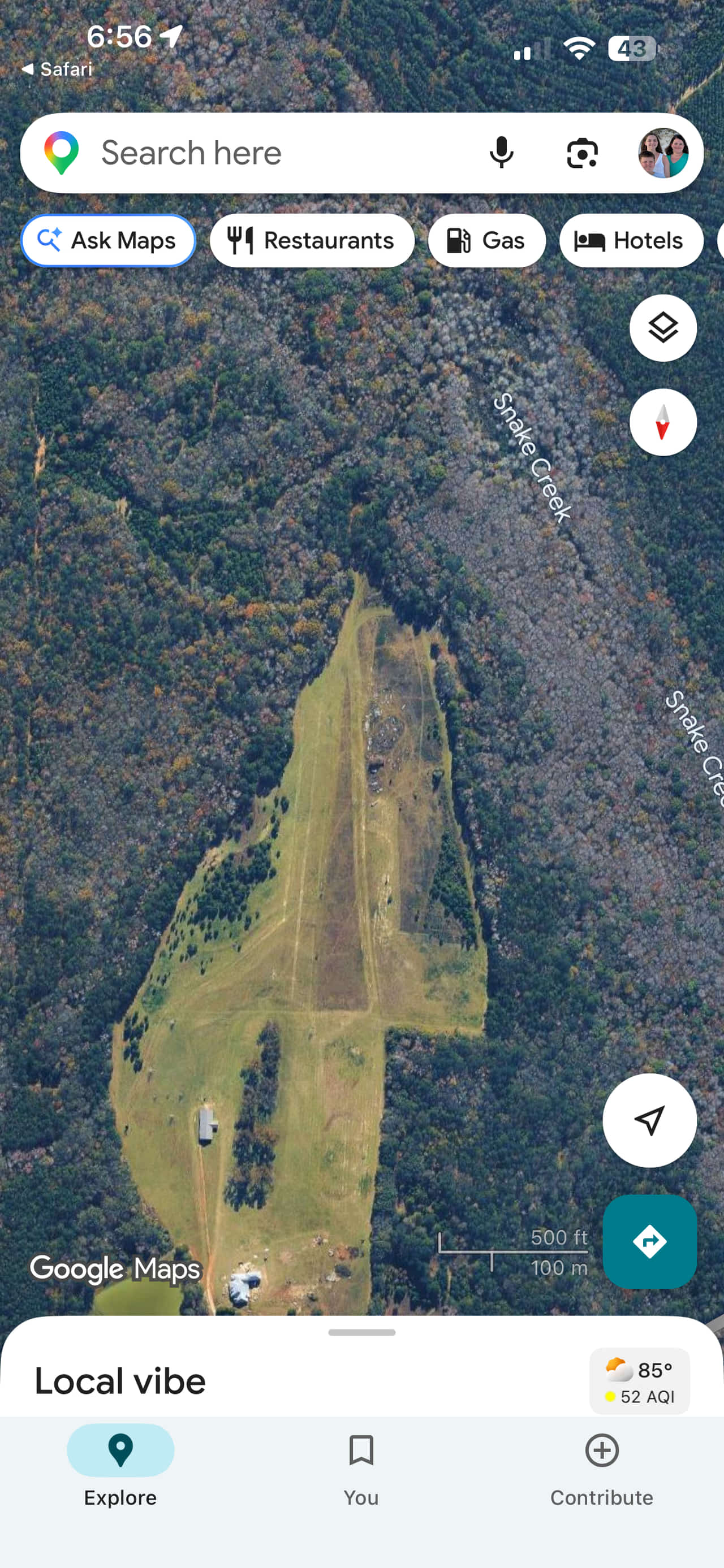This screenshot has height=1568, width=724.
Task: Switch to the You tab
Action: tap(361, 1466)
